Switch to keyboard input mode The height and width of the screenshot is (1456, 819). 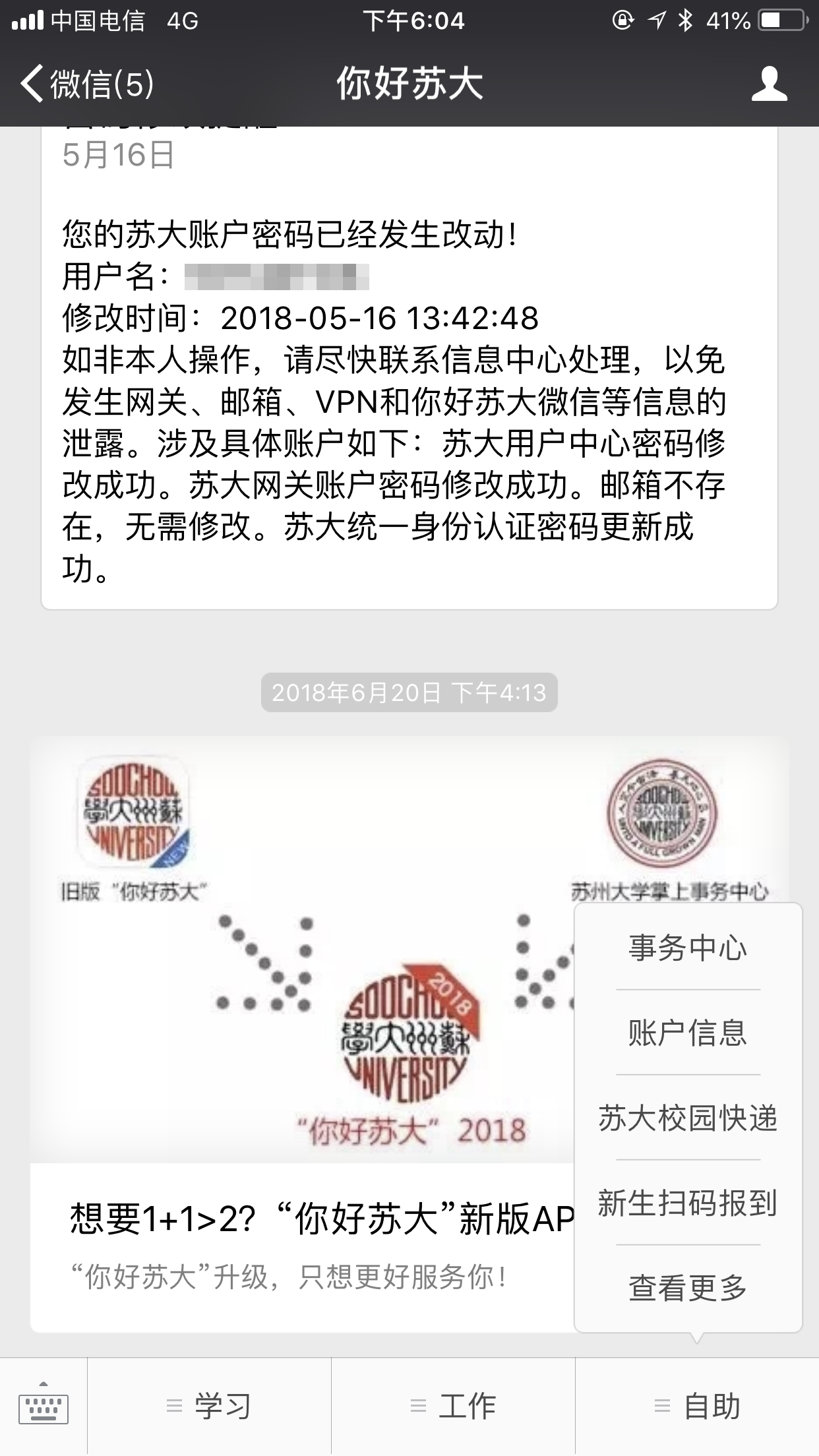click(44, 1406)
